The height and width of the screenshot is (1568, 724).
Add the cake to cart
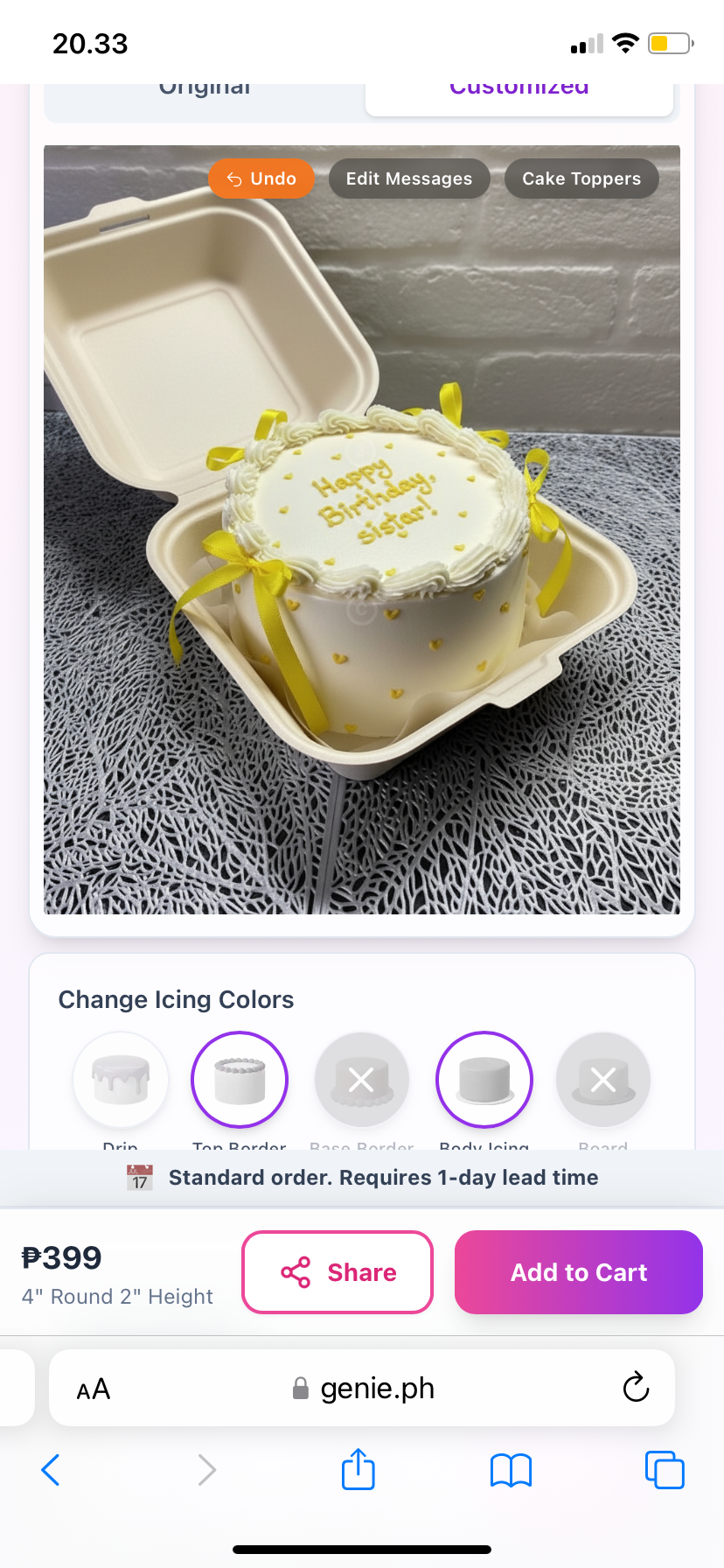pyautogui.click(x=579, y=1272)
